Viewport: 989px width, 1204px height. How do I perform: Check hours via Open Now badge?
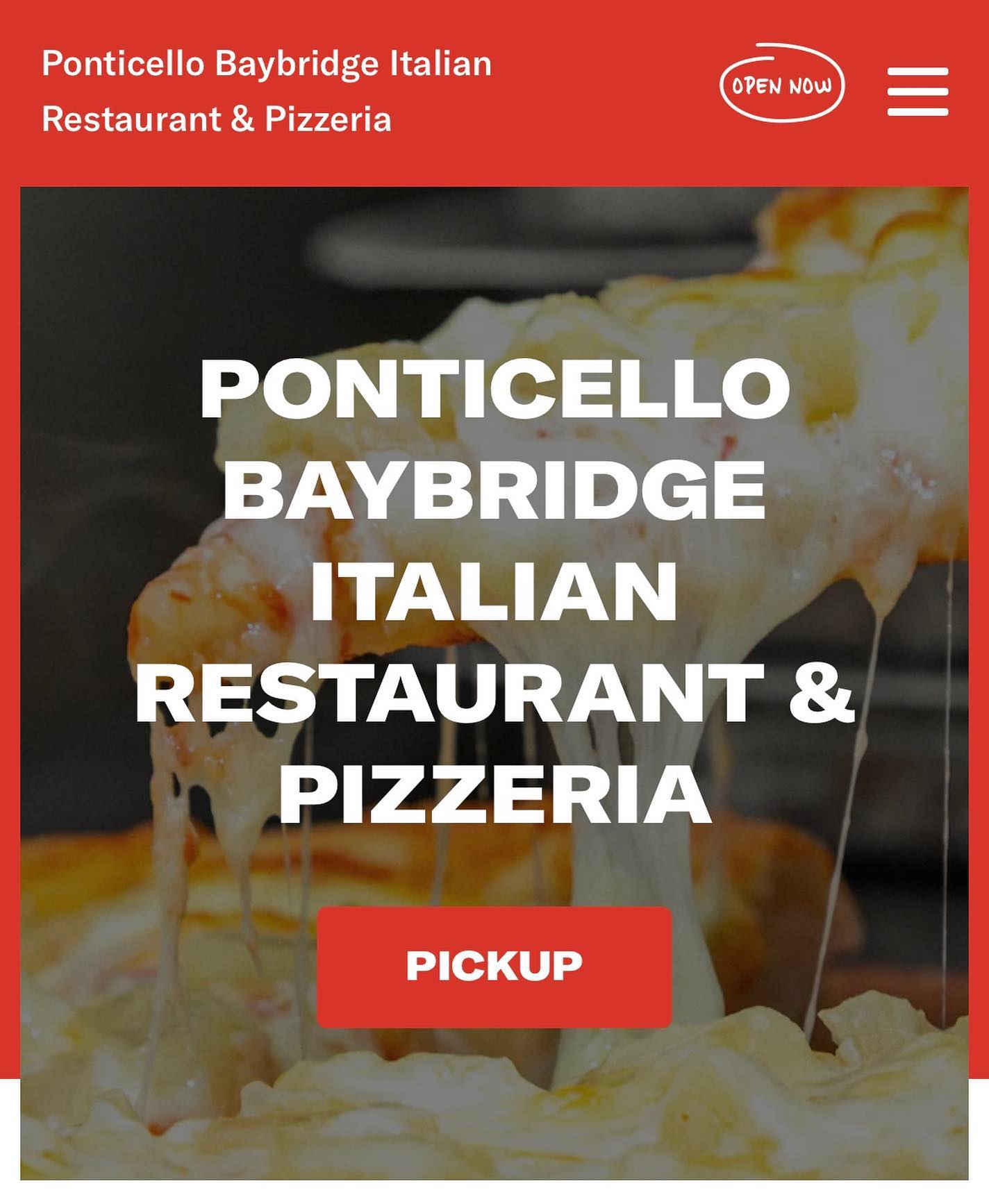pyautogui.click(x=781, y=85)
